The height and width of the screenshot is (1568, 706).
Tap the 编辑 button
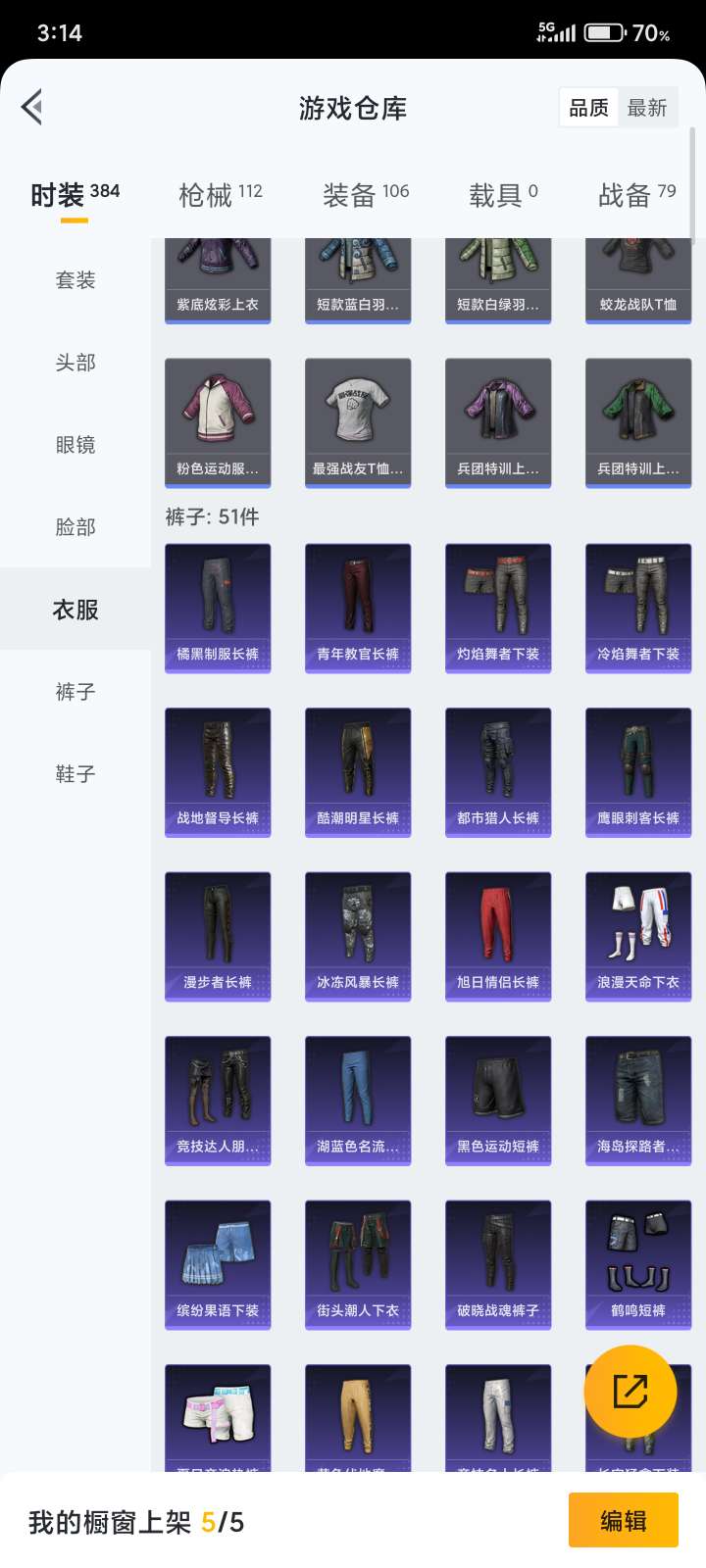coord(623,1520)
